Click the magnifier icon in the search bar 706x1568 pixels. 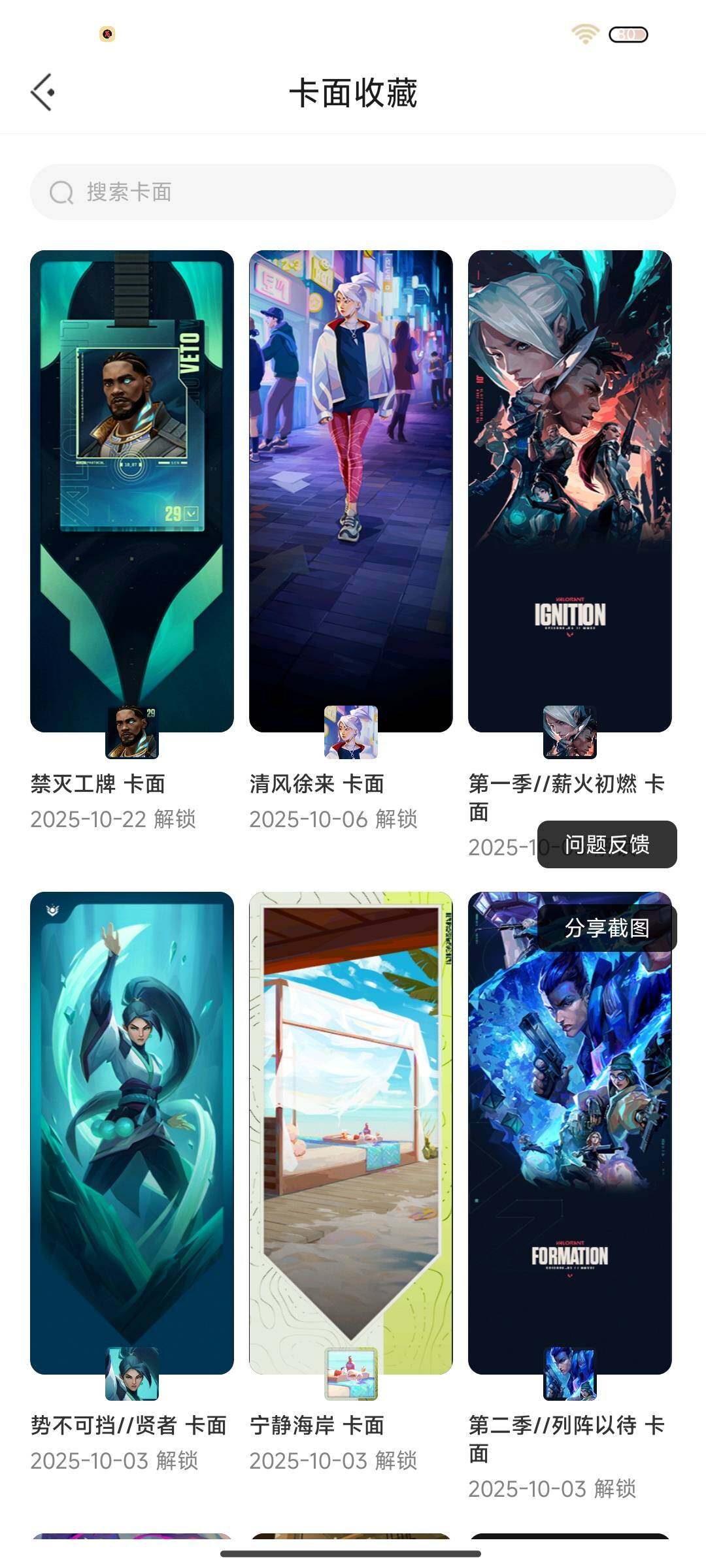(63, 191)
